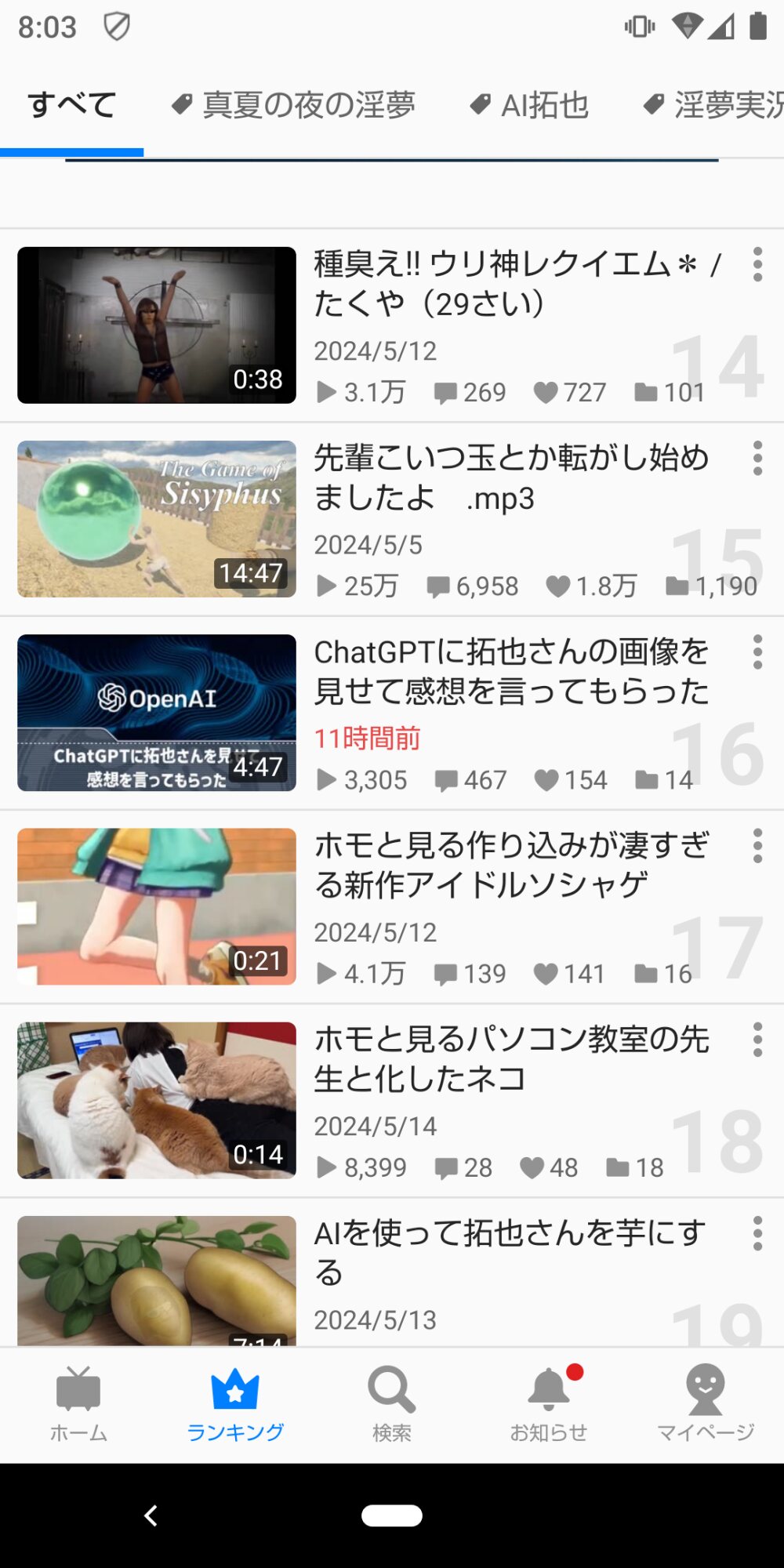Open マイページ
Screen dimensions: 784x1568
tap(706, 1404)
